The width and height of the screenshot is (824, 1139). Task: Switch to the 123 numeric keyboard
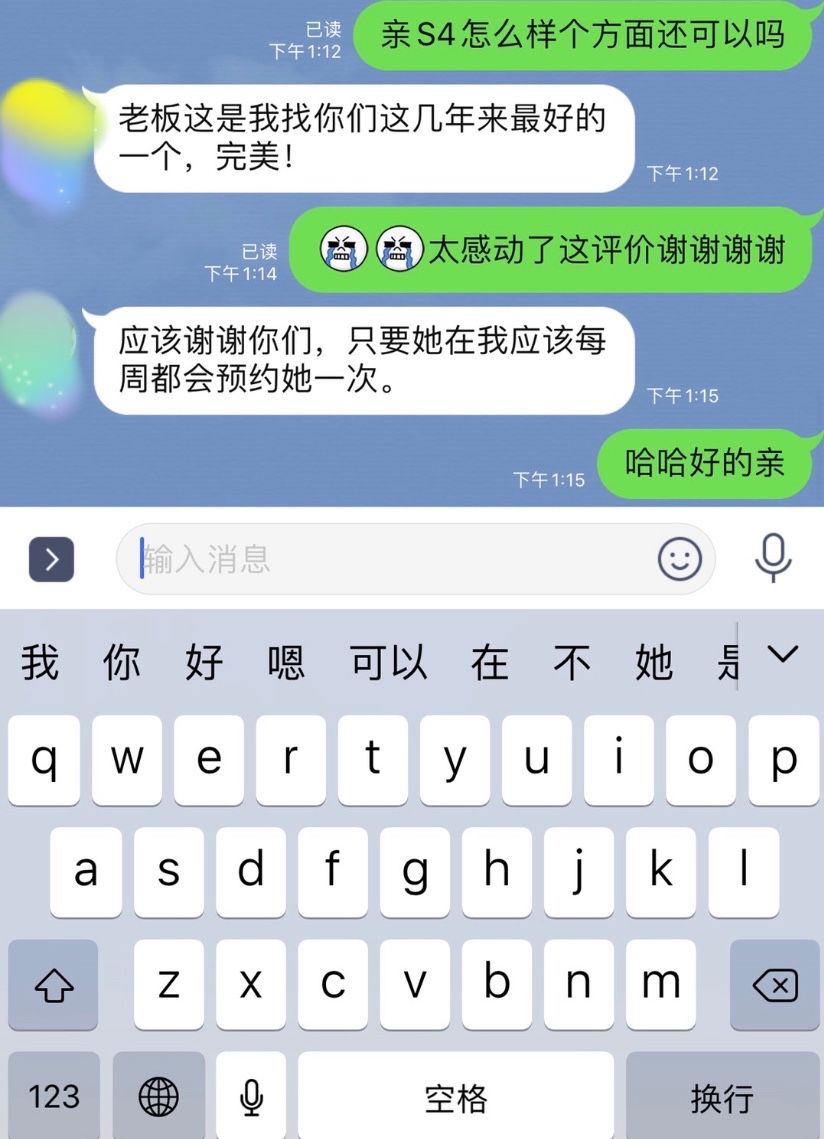tap(53, 1096)
